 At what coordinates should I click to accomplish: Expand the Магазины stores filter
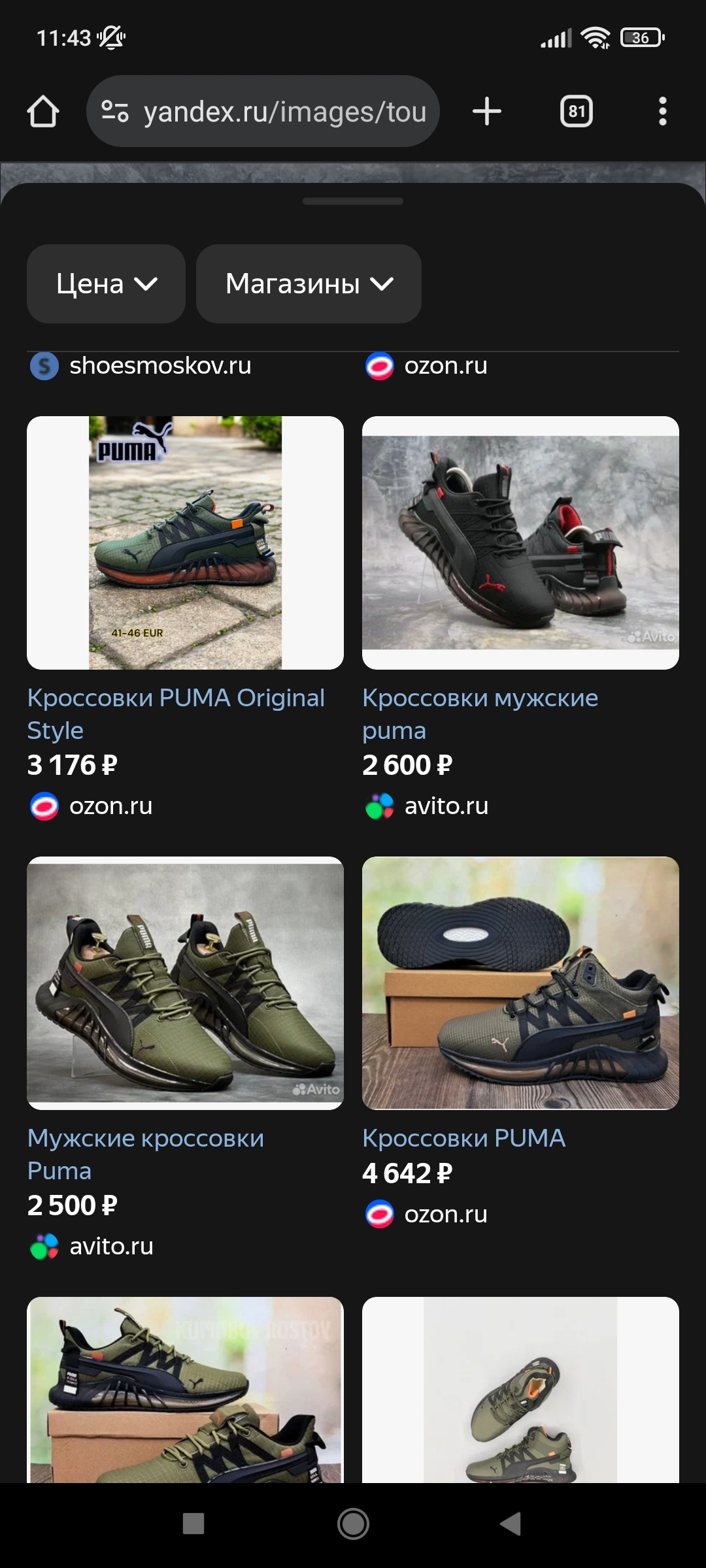point(309,284)
